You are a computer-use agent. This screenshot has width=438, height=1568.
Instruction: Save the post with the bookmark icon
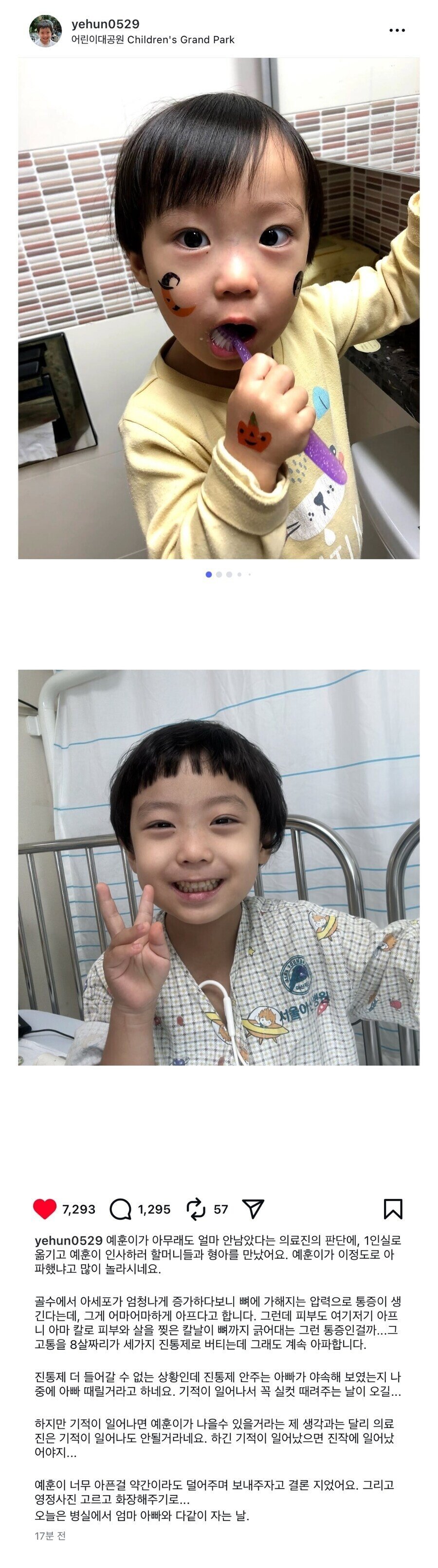[x=393, y=1208]
